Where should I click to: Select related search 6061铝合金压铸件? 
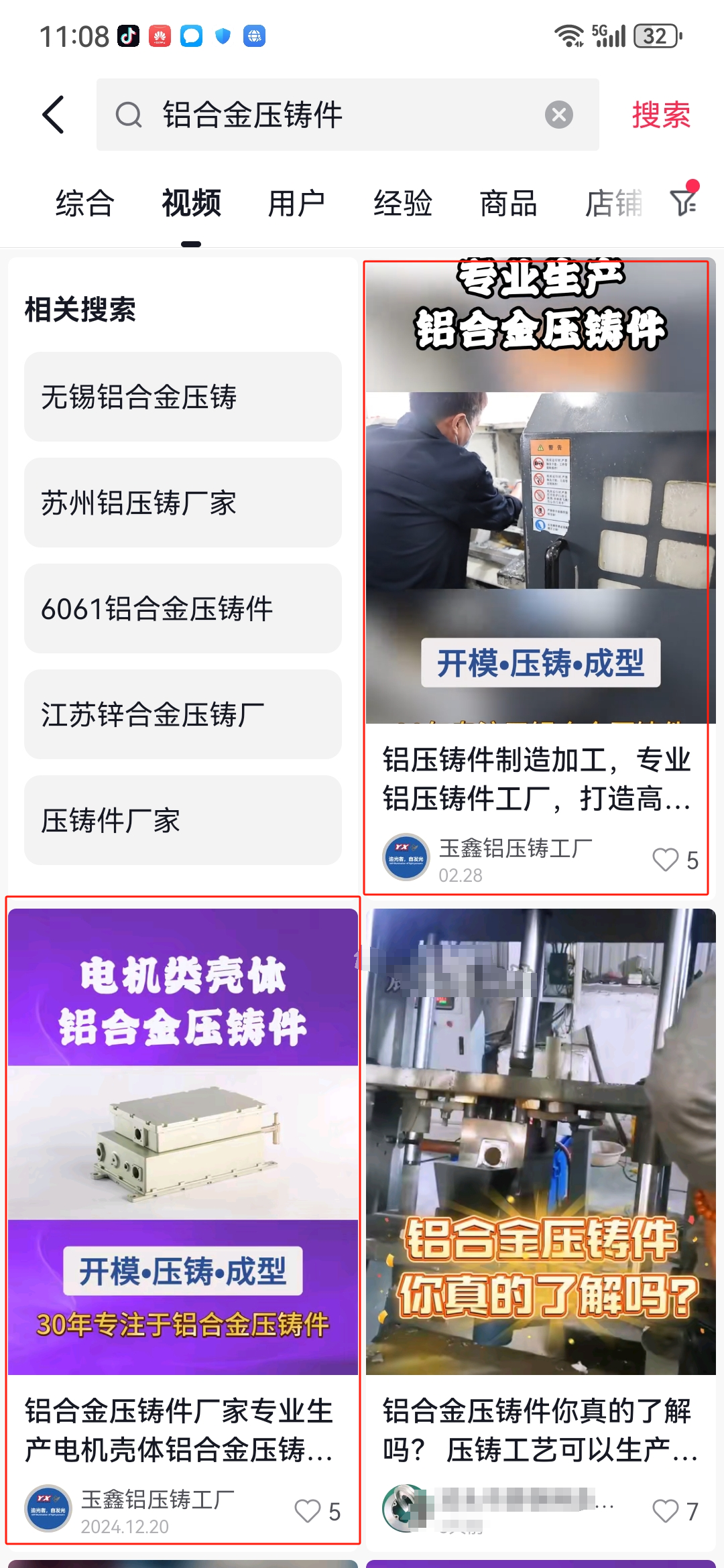(182, 608)
